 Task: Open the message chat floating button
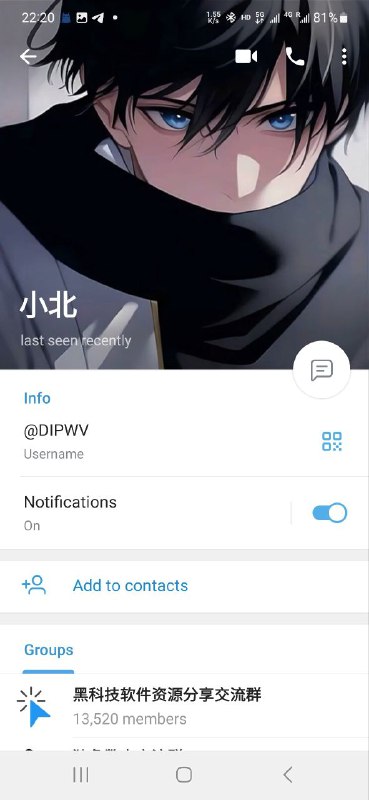pos(322,369)
